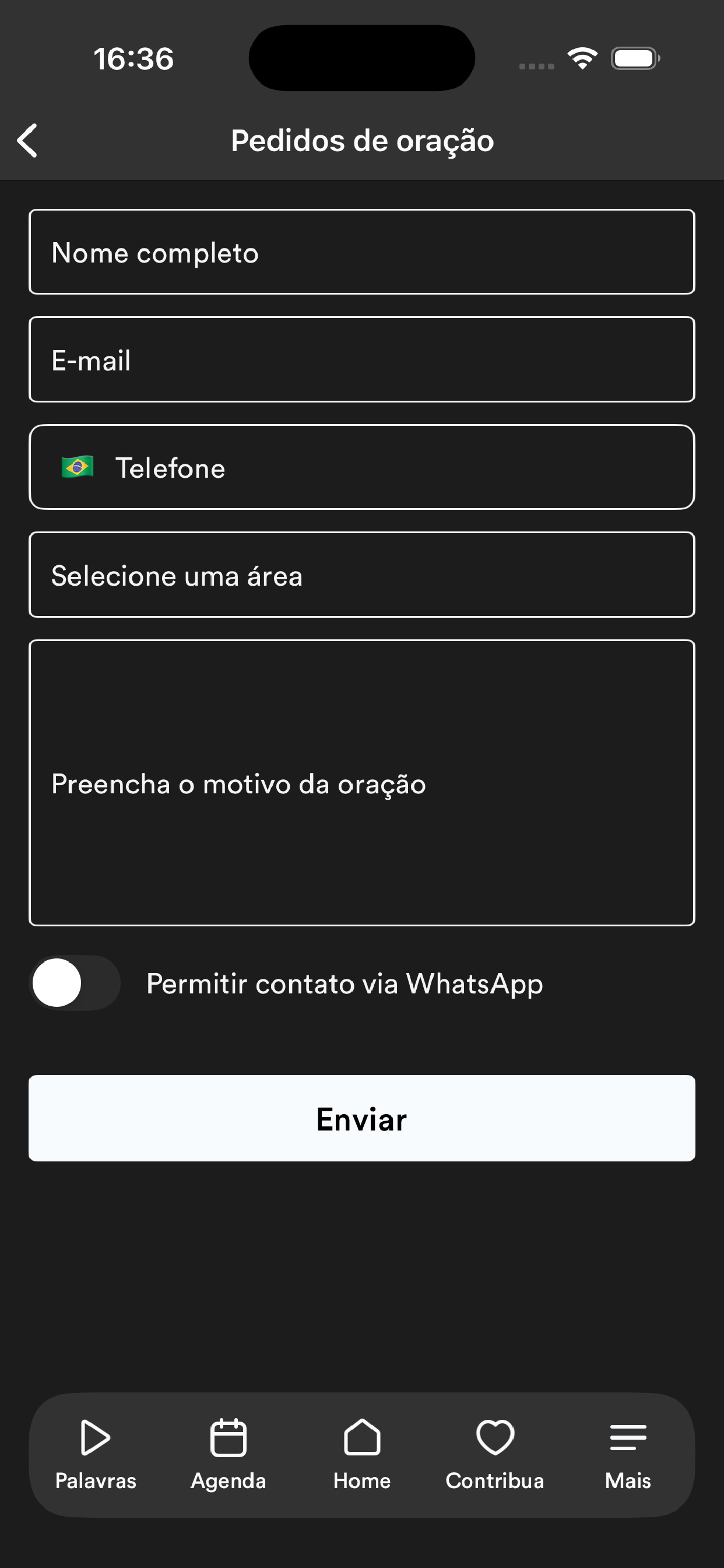Open the Agenda tab
This screenshot has width=724, height=1568.
click(x=228, y=1455)
